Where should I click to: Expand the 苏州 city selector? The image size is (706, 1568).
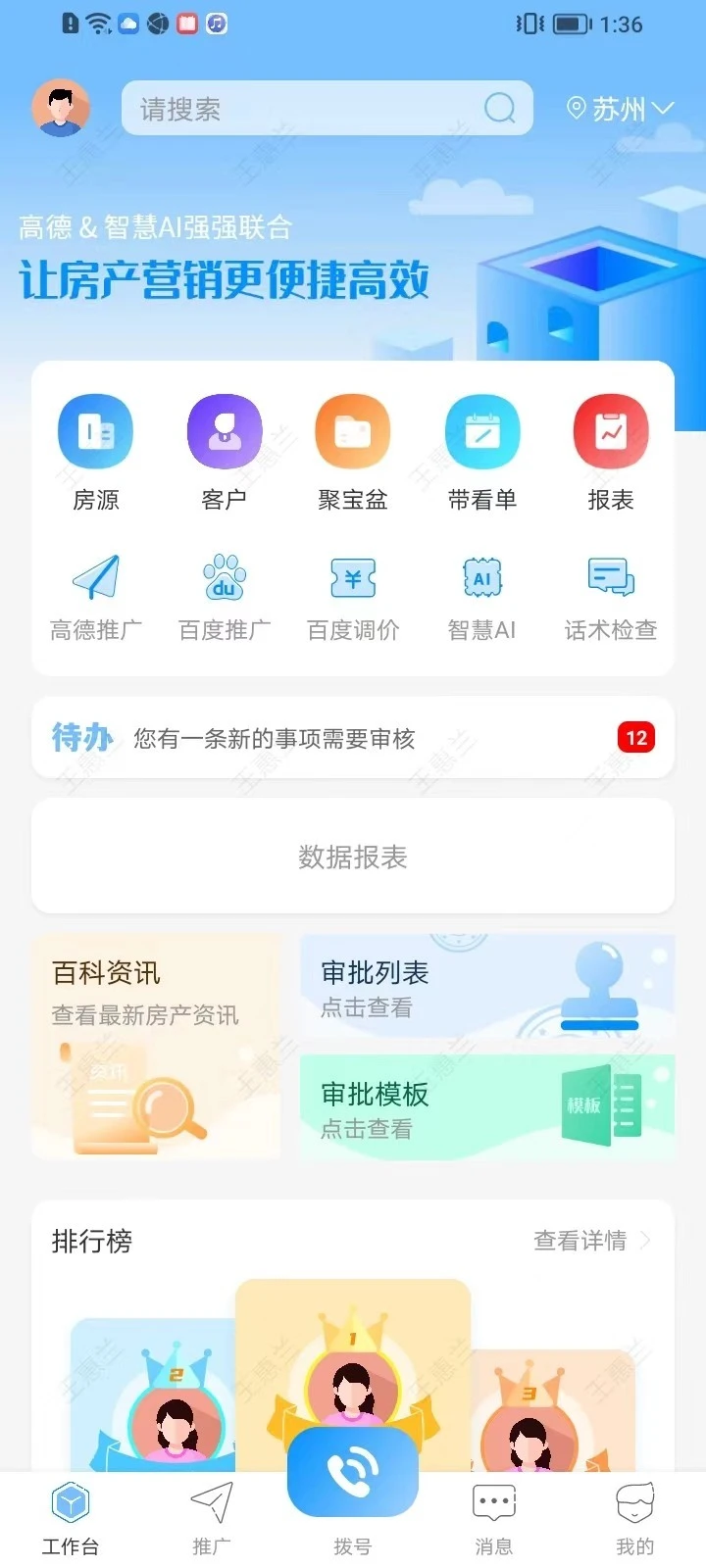point(621,109)
